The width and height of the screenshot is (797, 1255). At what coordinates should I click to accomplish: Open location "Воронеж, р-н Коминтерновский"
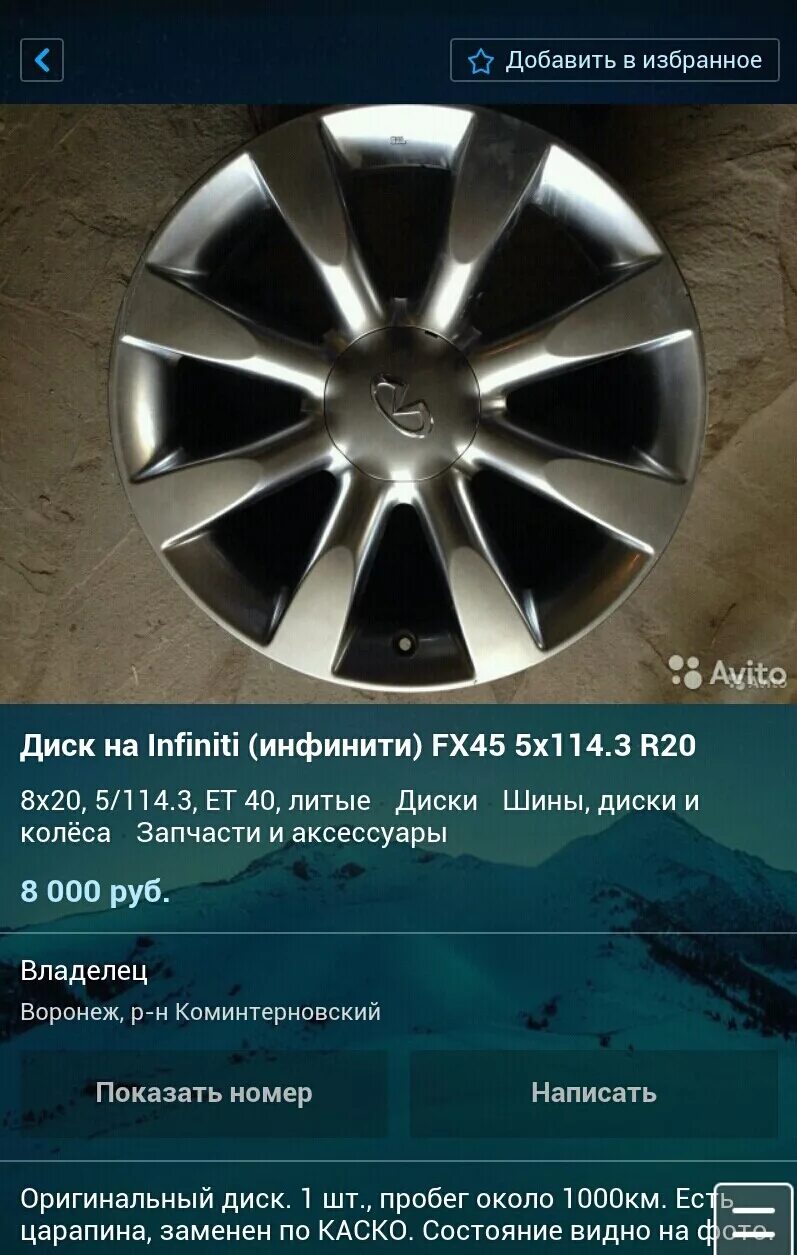coord(200,1011)
